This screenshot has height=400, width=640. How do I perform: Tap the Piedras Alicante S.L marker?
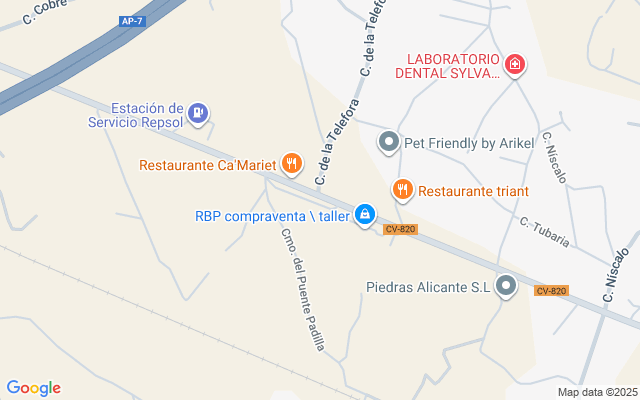click(x=506, y=287)
